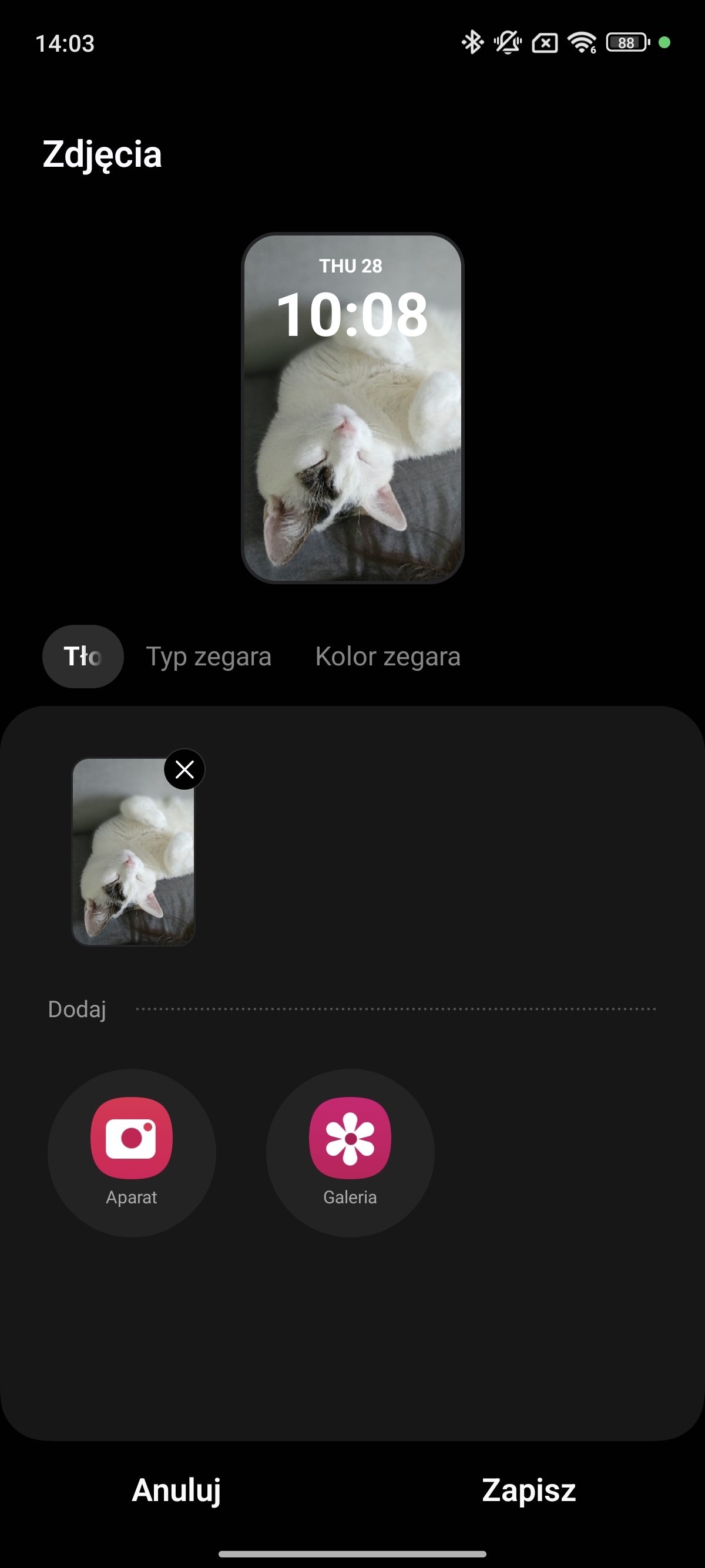Tap Anuluj to cancel changes
Screen dimensions: 705x1568
(x=177, y=1490)
